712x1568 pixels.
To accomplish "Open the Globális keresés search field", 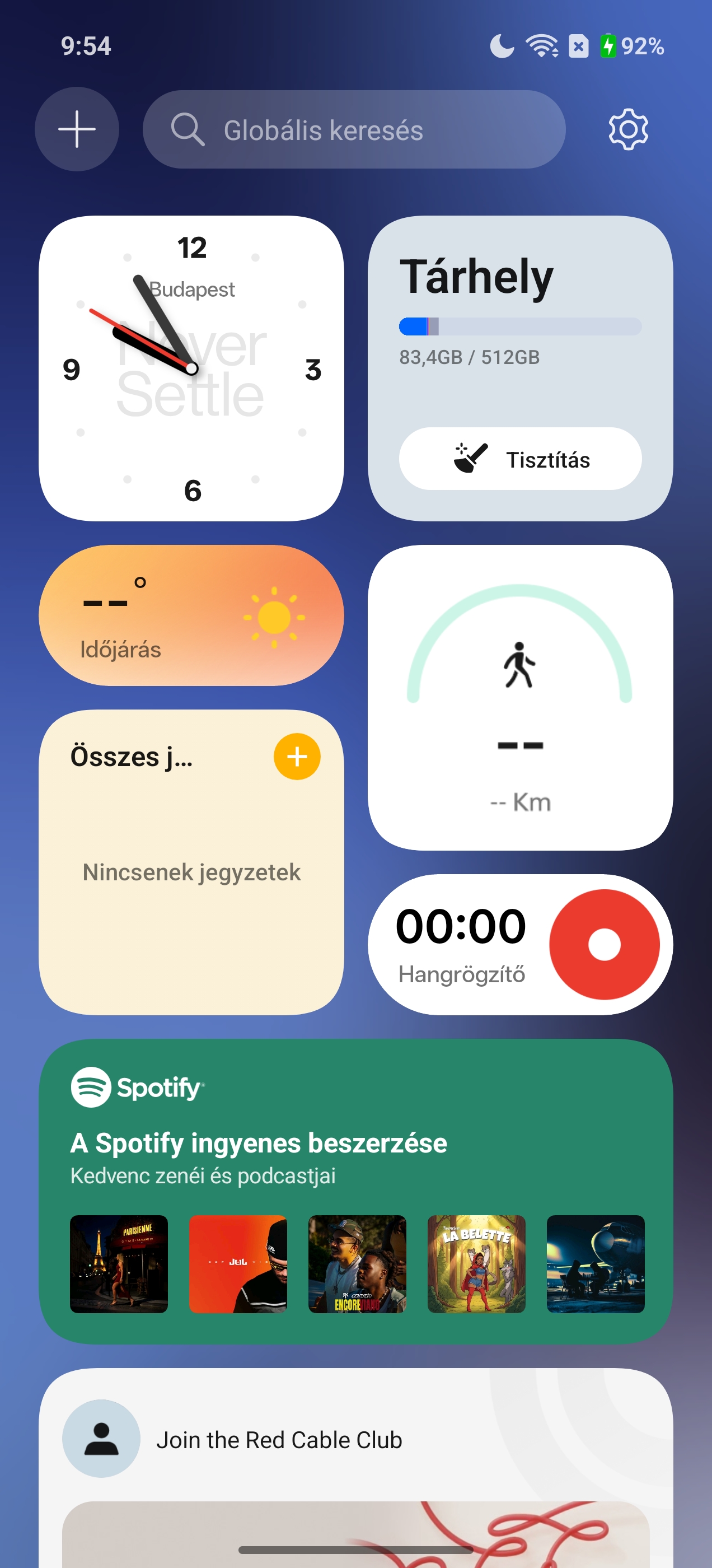I will click(354, 130).
